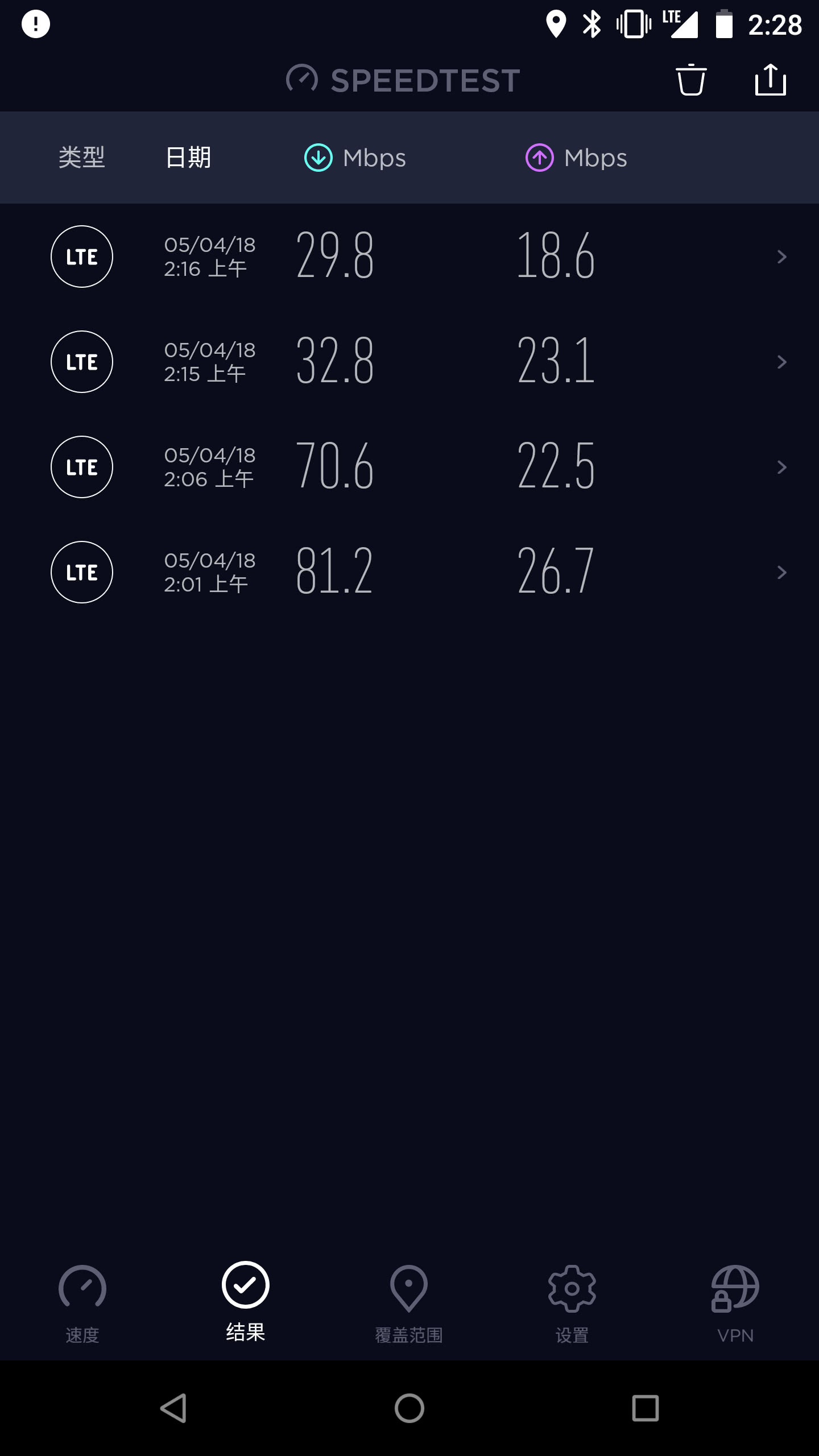The width and height of the screenshot is (819, 1456).
Task: Go to the home screen
Action: click(409, 1408)
